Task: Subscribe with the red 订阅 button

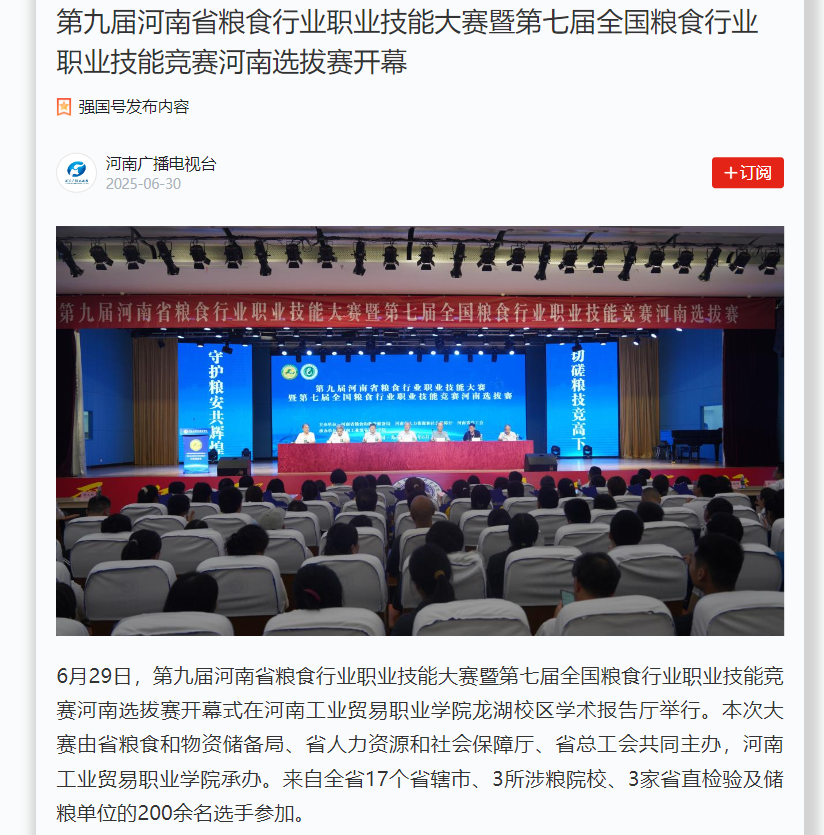Action: [747, 173]
